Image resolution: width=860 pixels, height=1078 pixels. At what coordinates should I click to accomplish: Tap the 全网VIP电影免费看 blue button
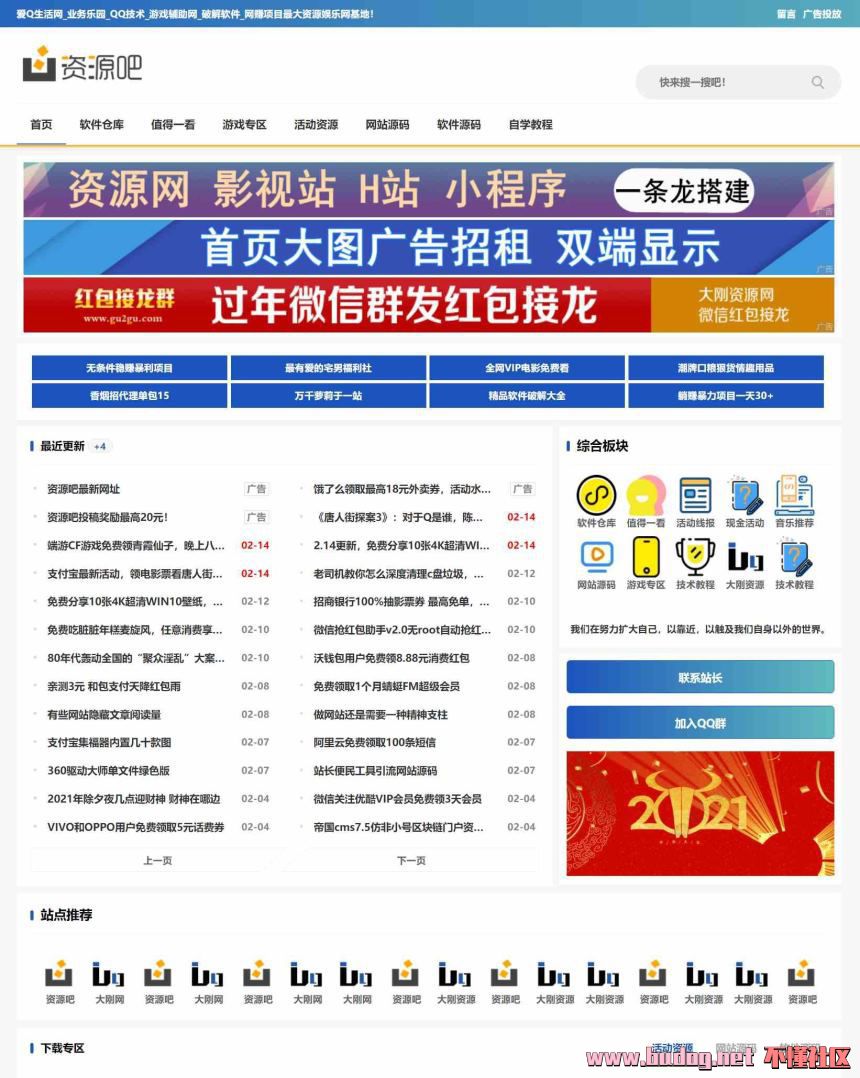pyautogui.click(x=527, y=368)
